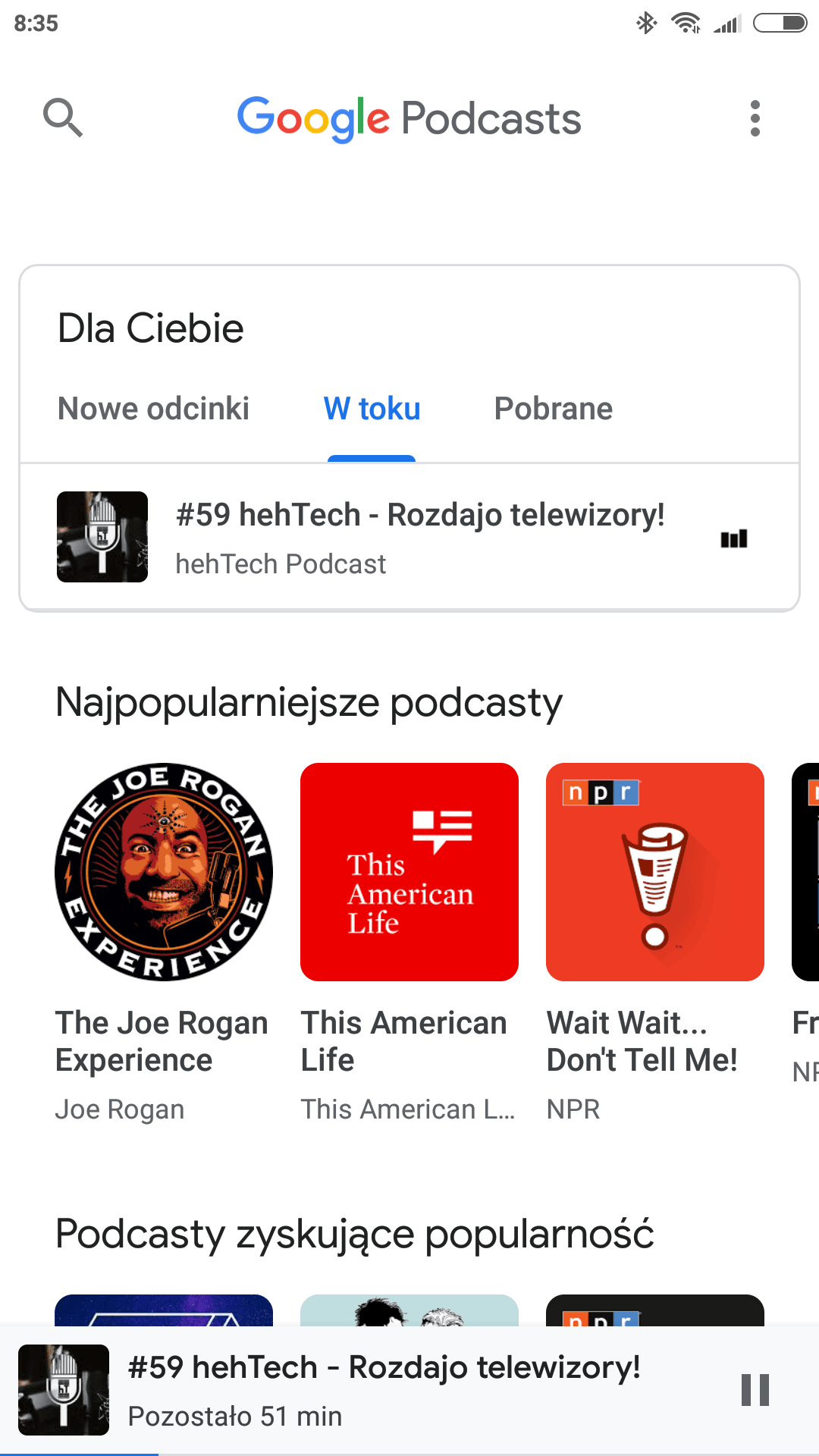Select the W toku tab
Screen dimensions: 819x1456
(372, 409)
